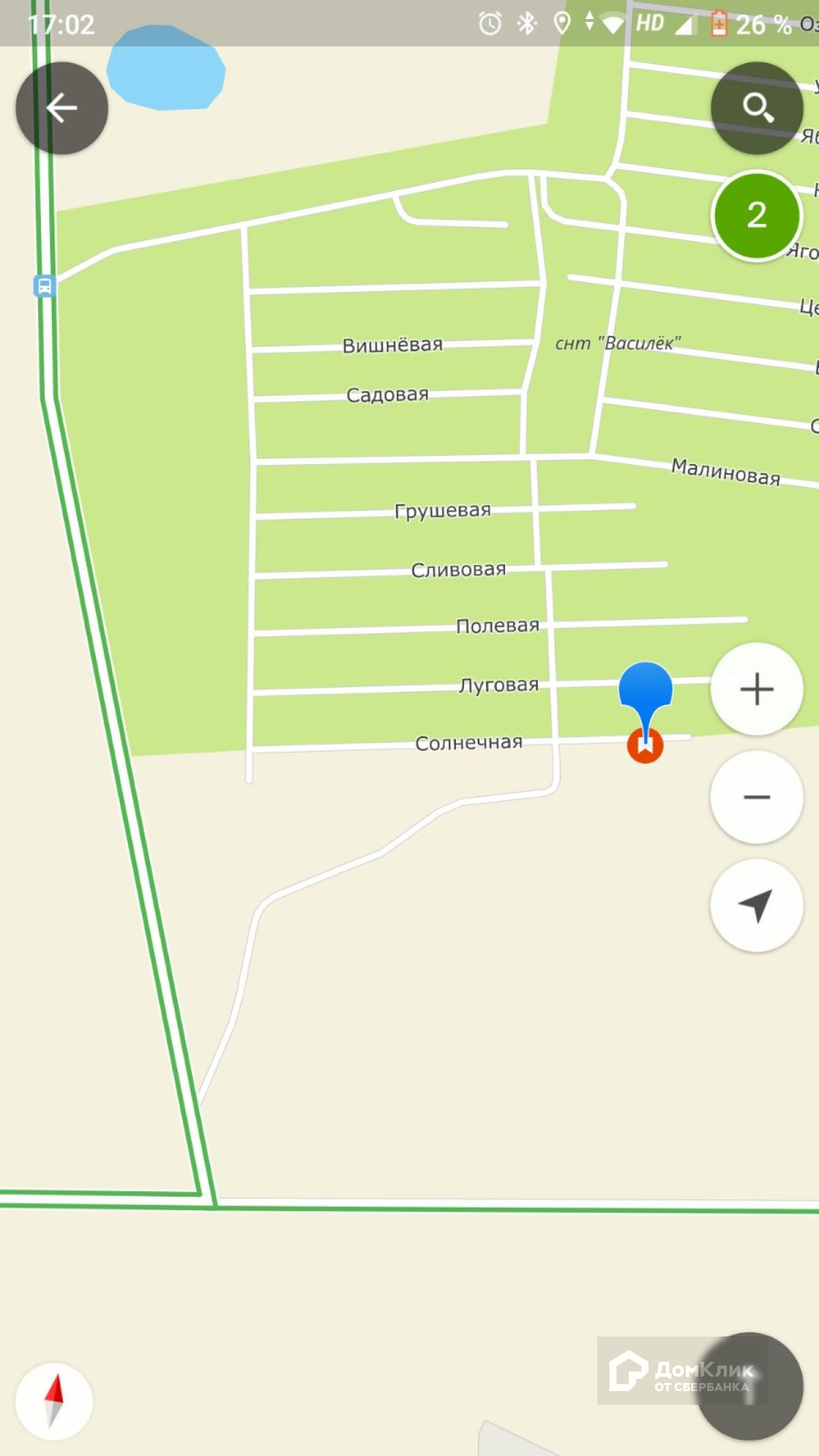Image resolution: width=819 pixels, height=1456 pixels.
Task: Open the map search
Action: (x=756, y=108)
